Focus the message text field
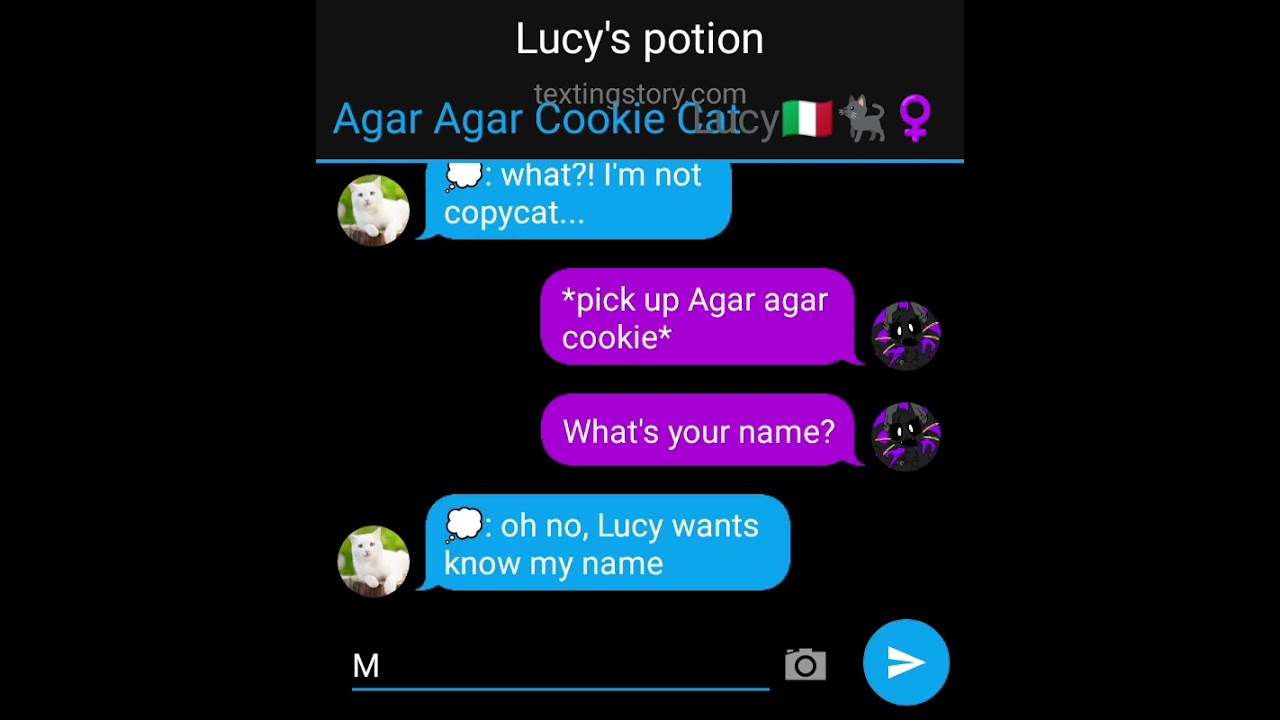Viewport: 1280px width, 720px height. 560,666
